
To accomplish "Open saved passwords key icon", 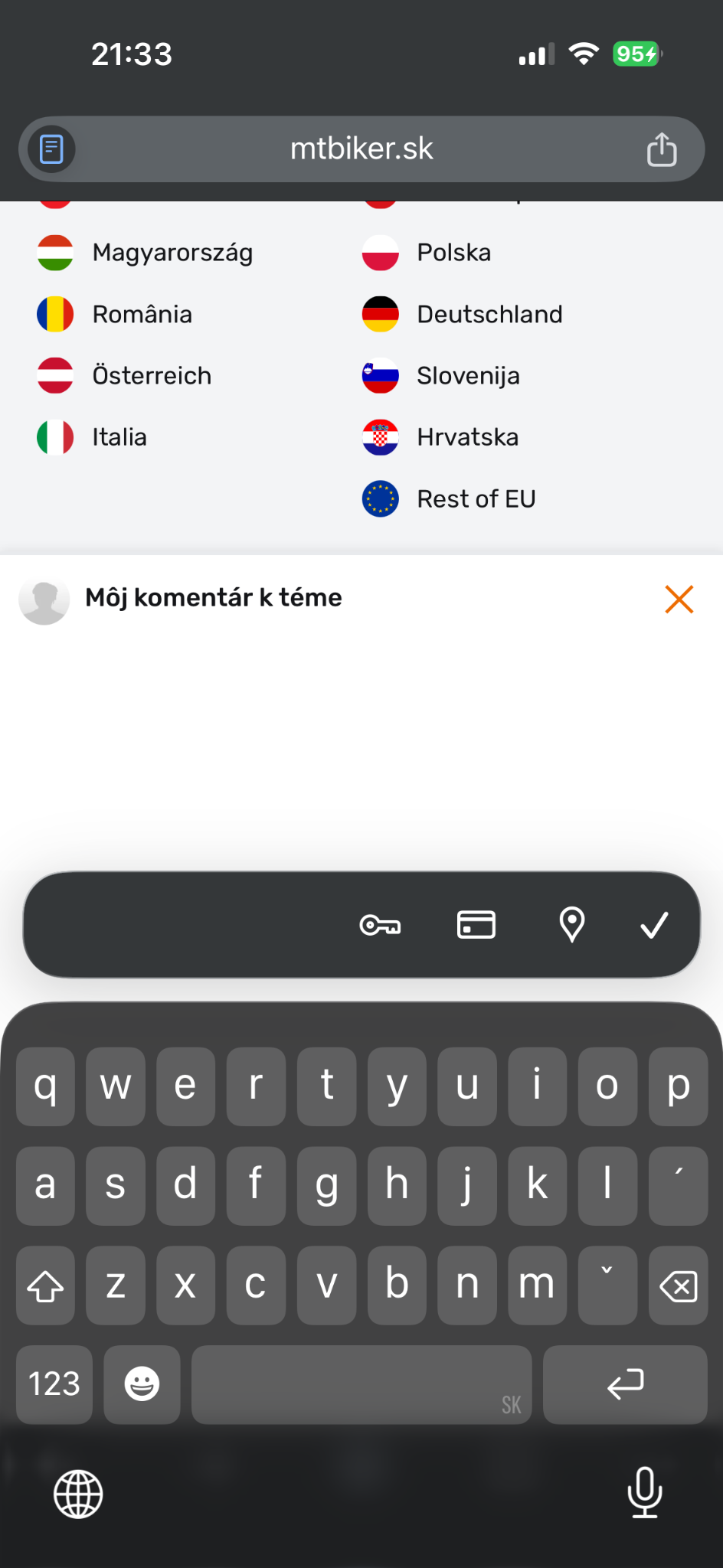I will tap(380, 926).
